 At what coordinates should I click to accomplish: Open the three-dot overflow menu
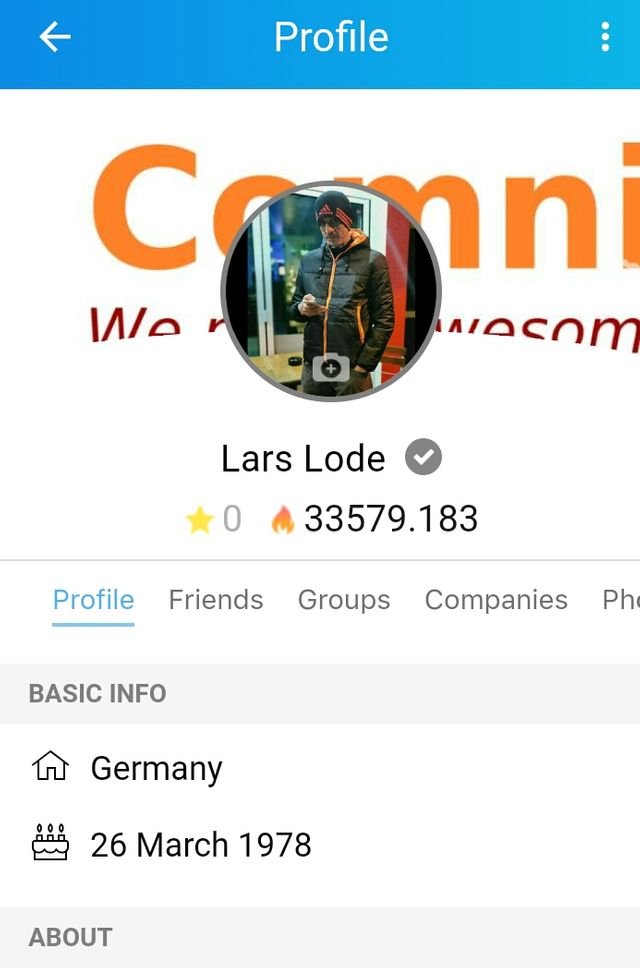pyautogui.click(x=605, y=38)
